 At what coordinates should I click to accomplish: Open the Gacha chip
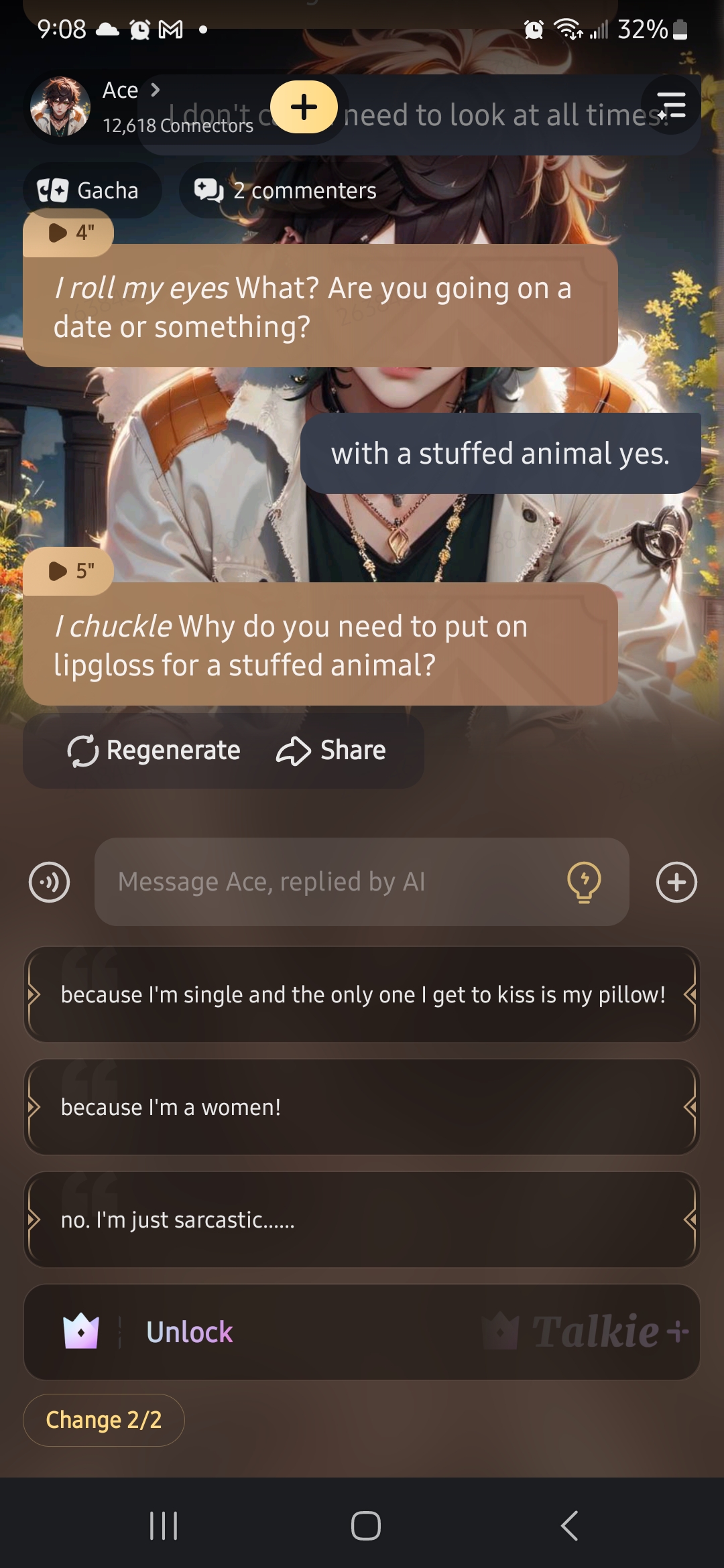coord(92,190)
